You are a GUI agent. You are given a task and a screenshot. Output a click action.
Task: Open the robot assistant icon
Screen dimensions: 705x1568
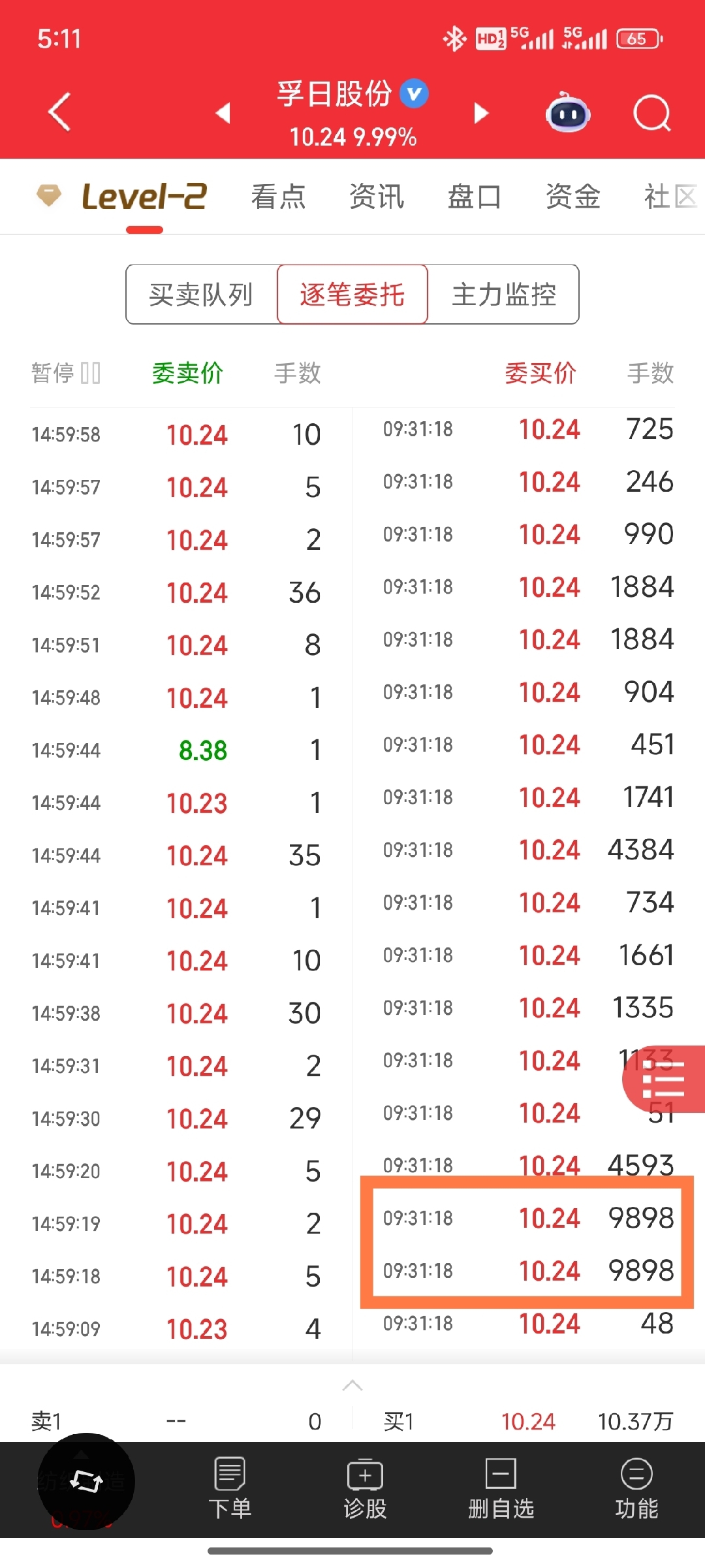(568, 114)
